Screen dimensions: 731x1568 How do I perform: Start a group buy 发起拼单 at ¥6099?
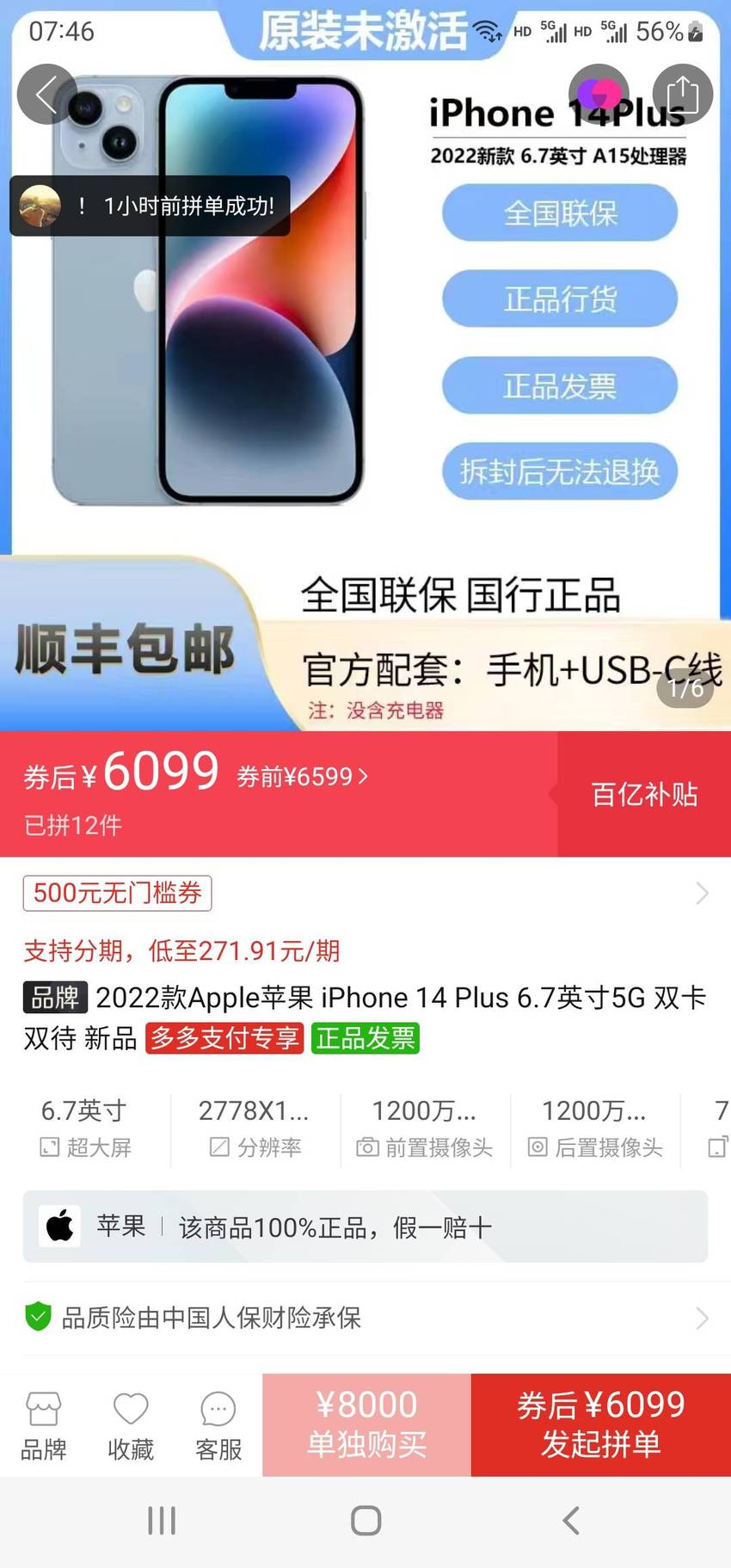click(601, 1424)
